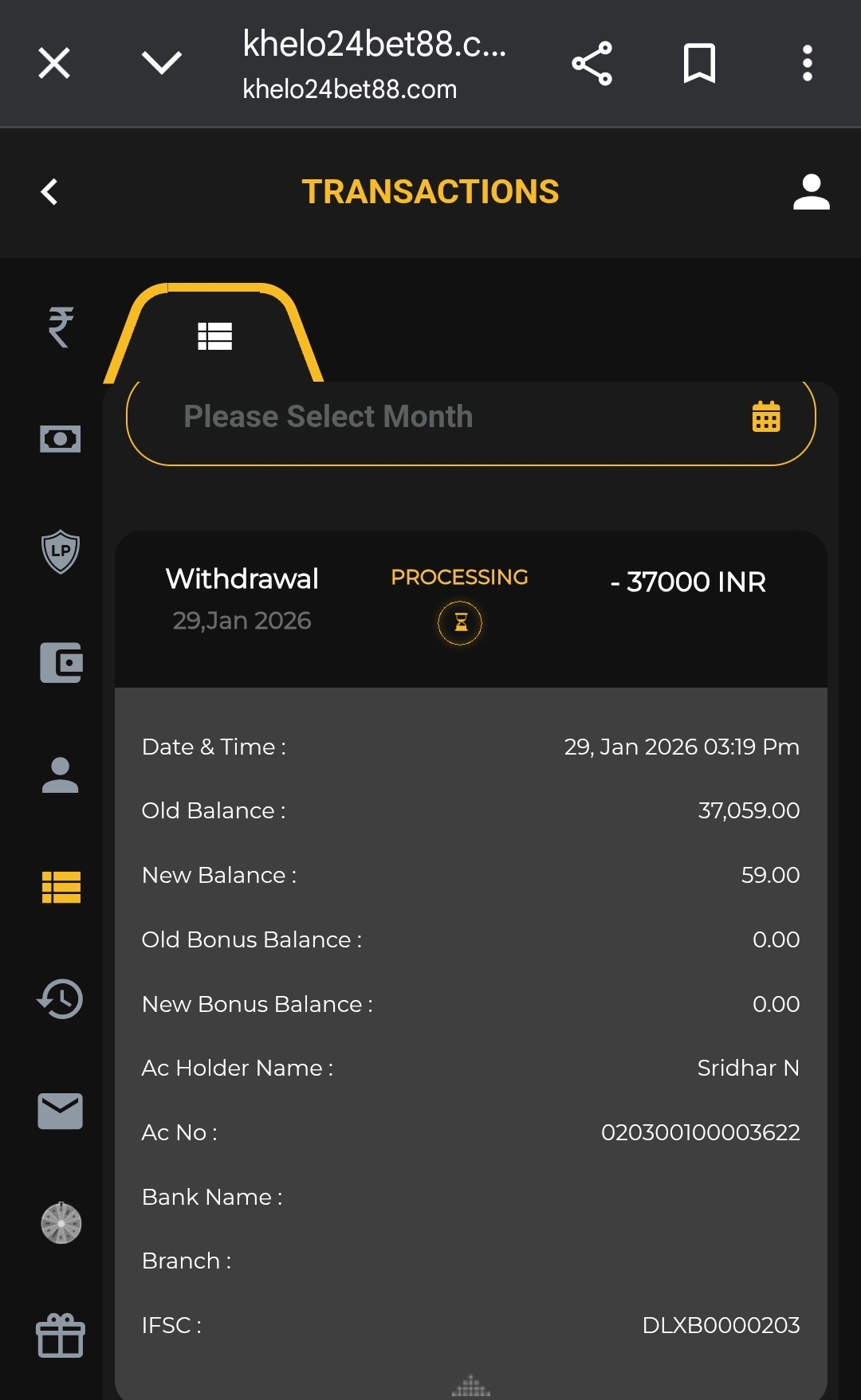Open the browser overflow menu
Screen dimensions: 861x1400
click(x=807, y=64)
